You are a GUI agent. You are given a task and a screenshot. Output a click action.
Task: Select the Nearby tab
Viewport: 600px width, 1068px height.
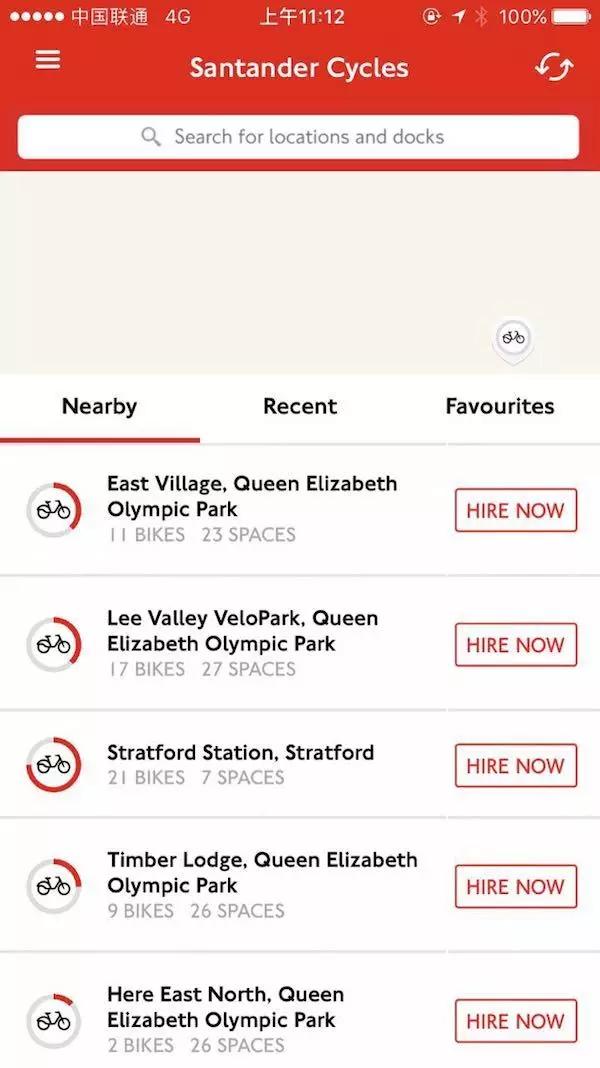click(x=99, y=406)
